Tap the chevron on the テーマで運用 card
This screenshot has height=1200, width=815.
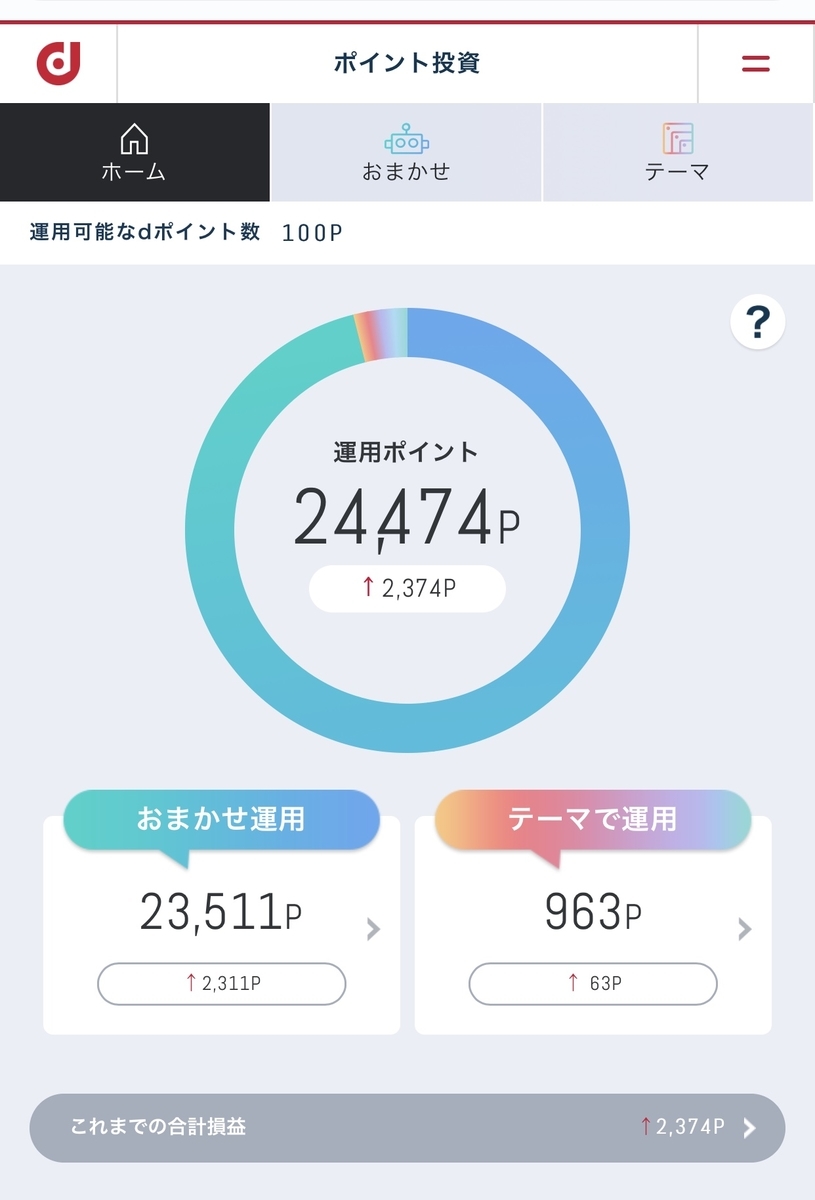[x=744, y=930]
